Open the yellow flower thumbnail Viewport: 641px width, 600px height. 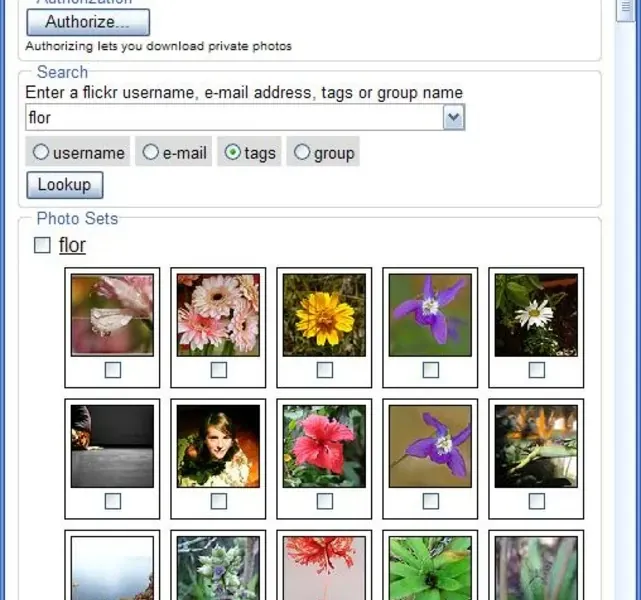[324, 315]
